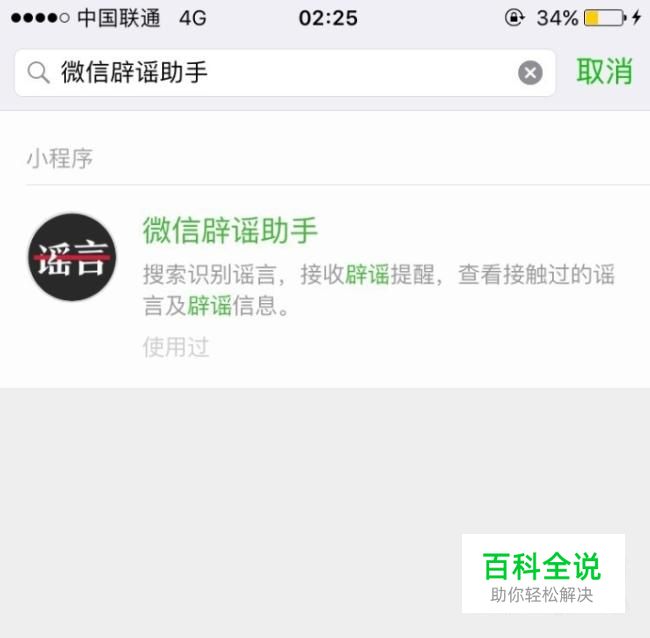Cancel the search with 取消

point(604,72)
